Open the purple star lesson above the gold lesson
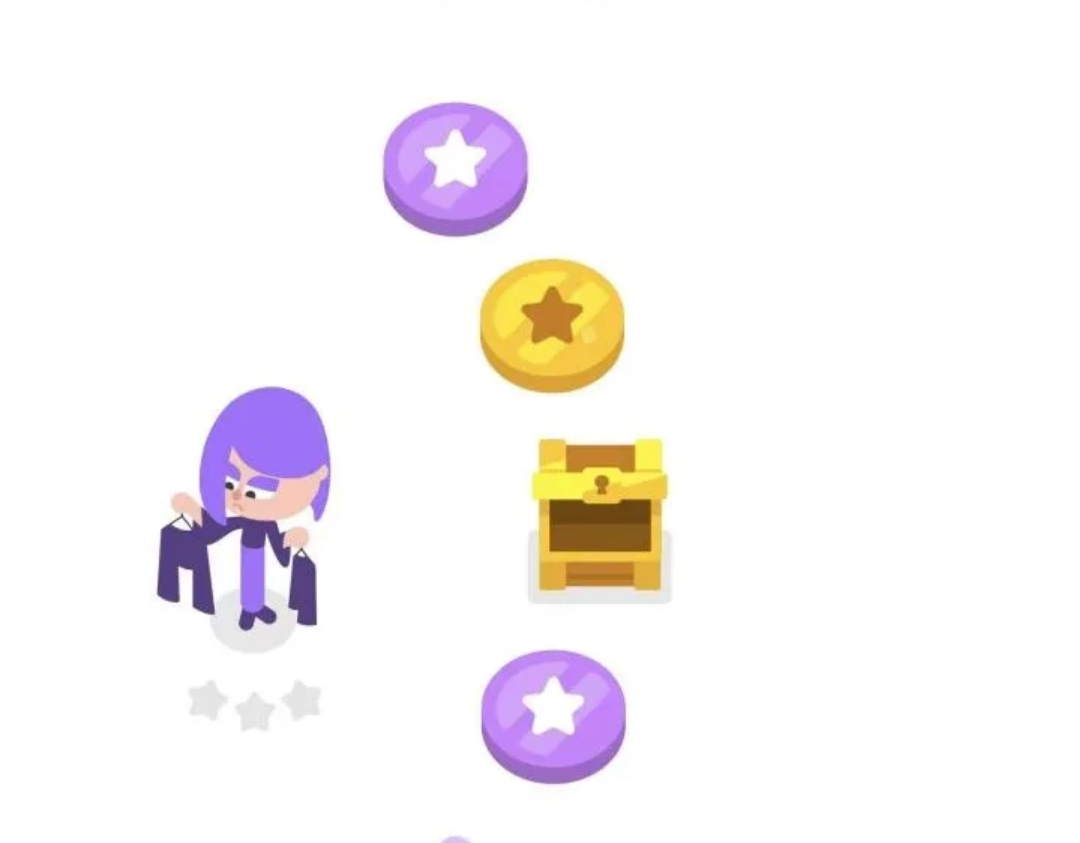Image resolution: width=1080 pixels, height=843 pixels. coord(455,163)
